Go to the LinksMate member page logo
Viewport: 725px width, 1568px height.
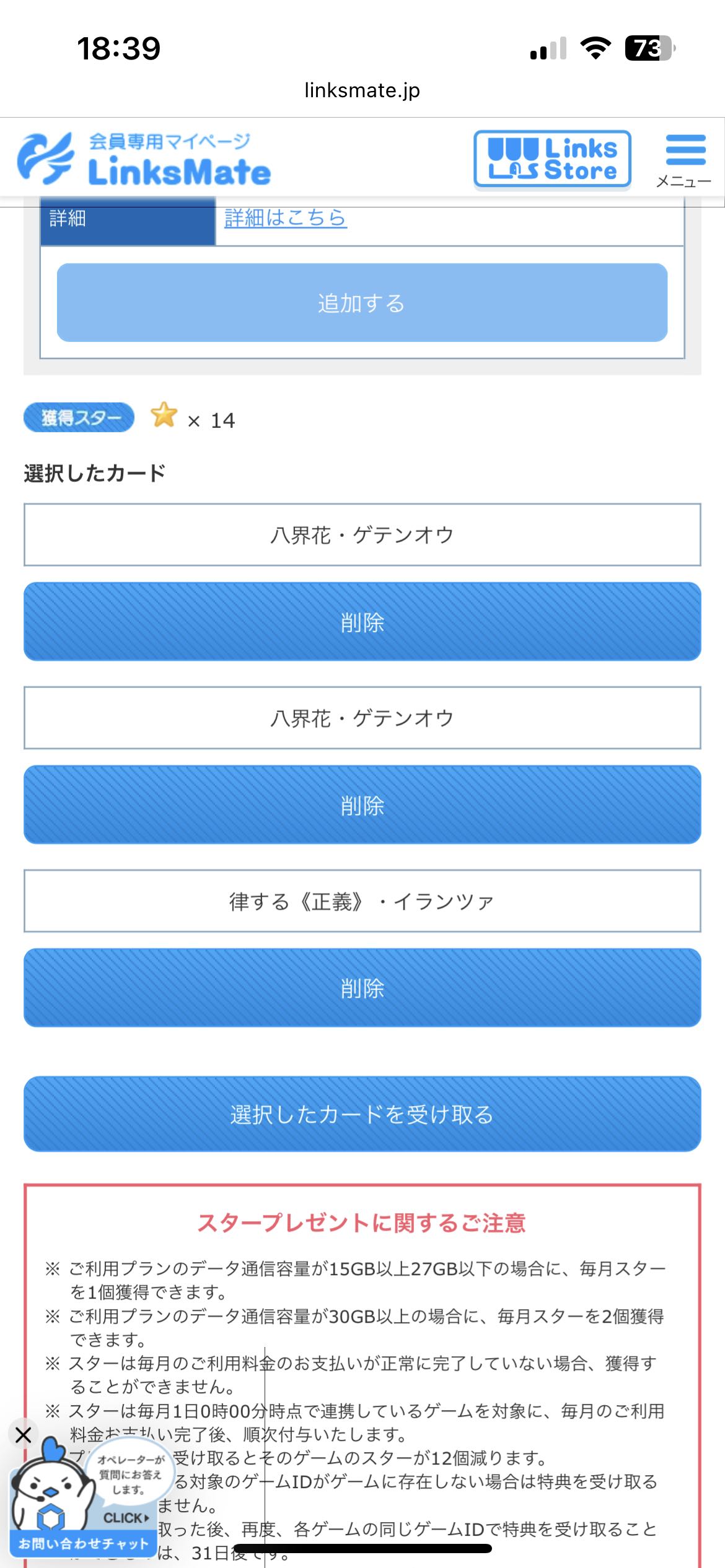(x=144, y=159)
